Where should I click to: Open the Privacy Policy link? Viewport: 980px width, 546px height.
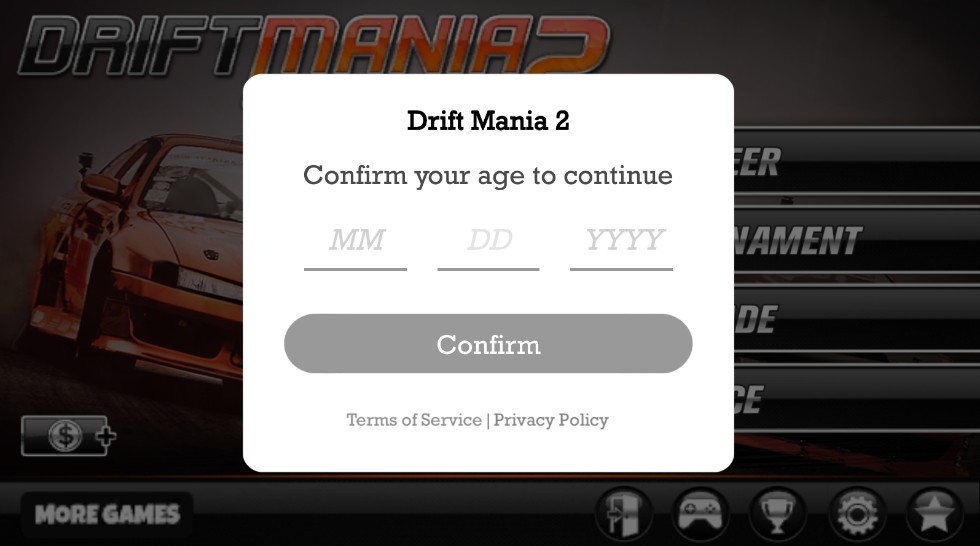coord(551,420)
